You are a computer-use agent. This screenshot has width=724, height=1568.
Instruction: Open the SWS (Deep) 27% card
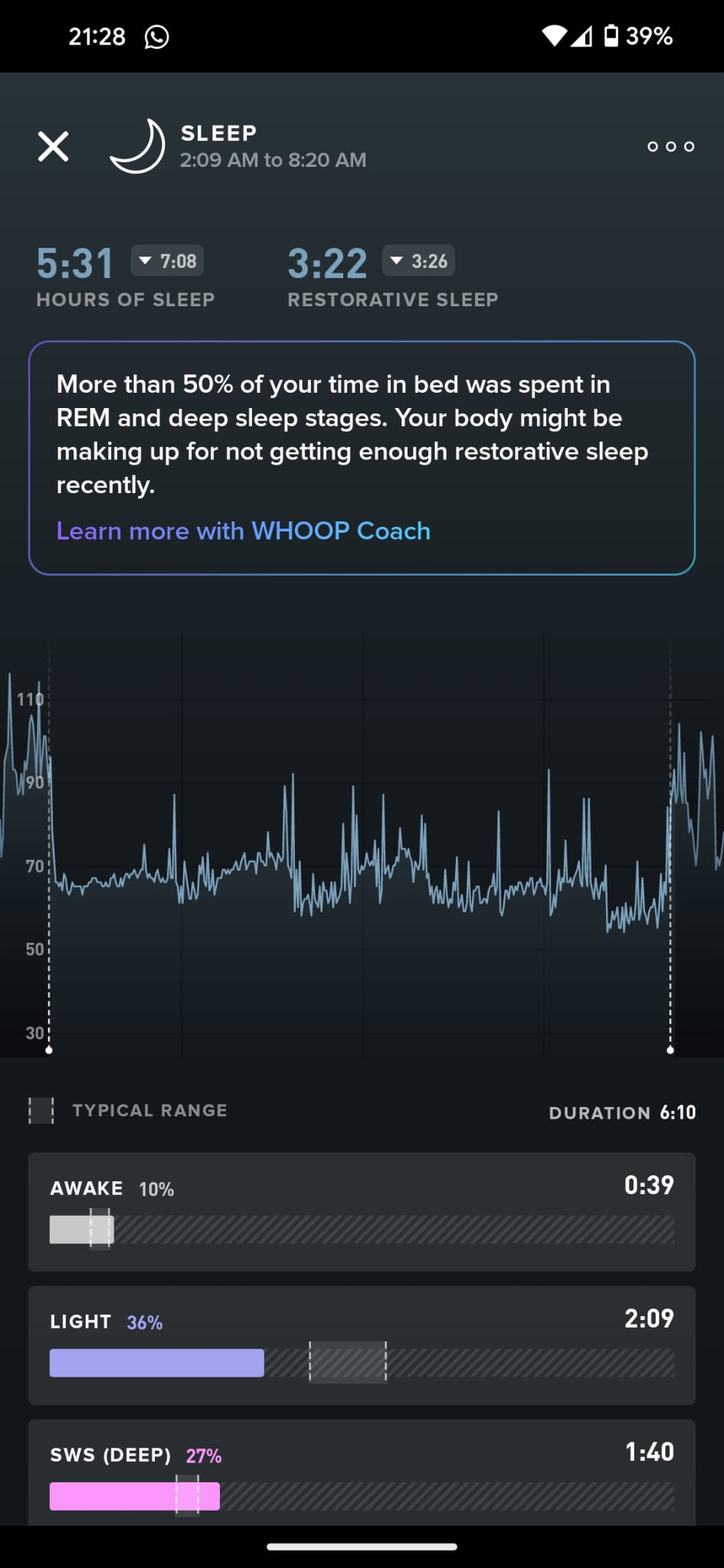362,1472
